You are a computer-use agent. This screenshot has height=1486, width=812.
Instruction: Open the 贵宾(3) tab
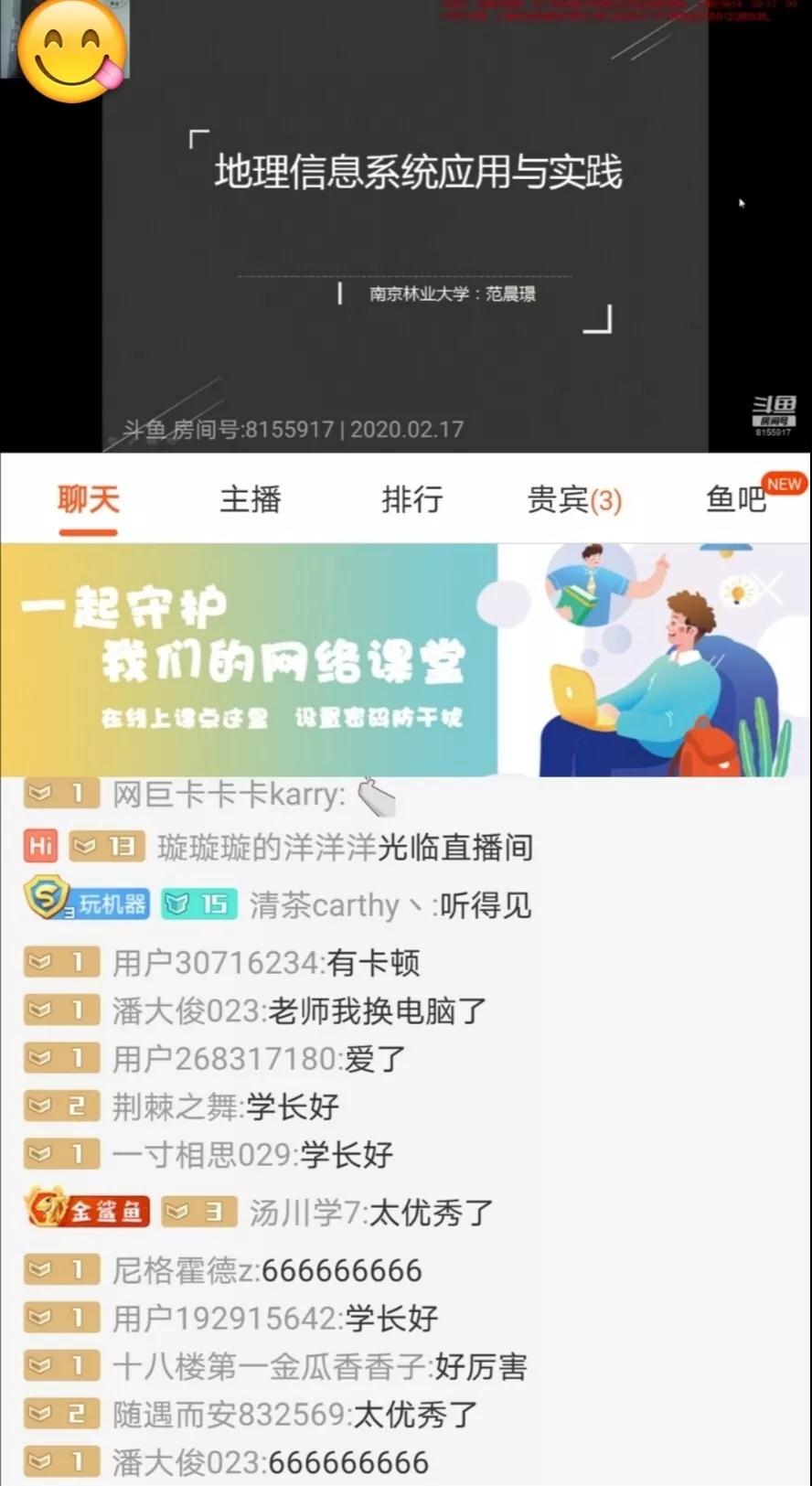574,500
